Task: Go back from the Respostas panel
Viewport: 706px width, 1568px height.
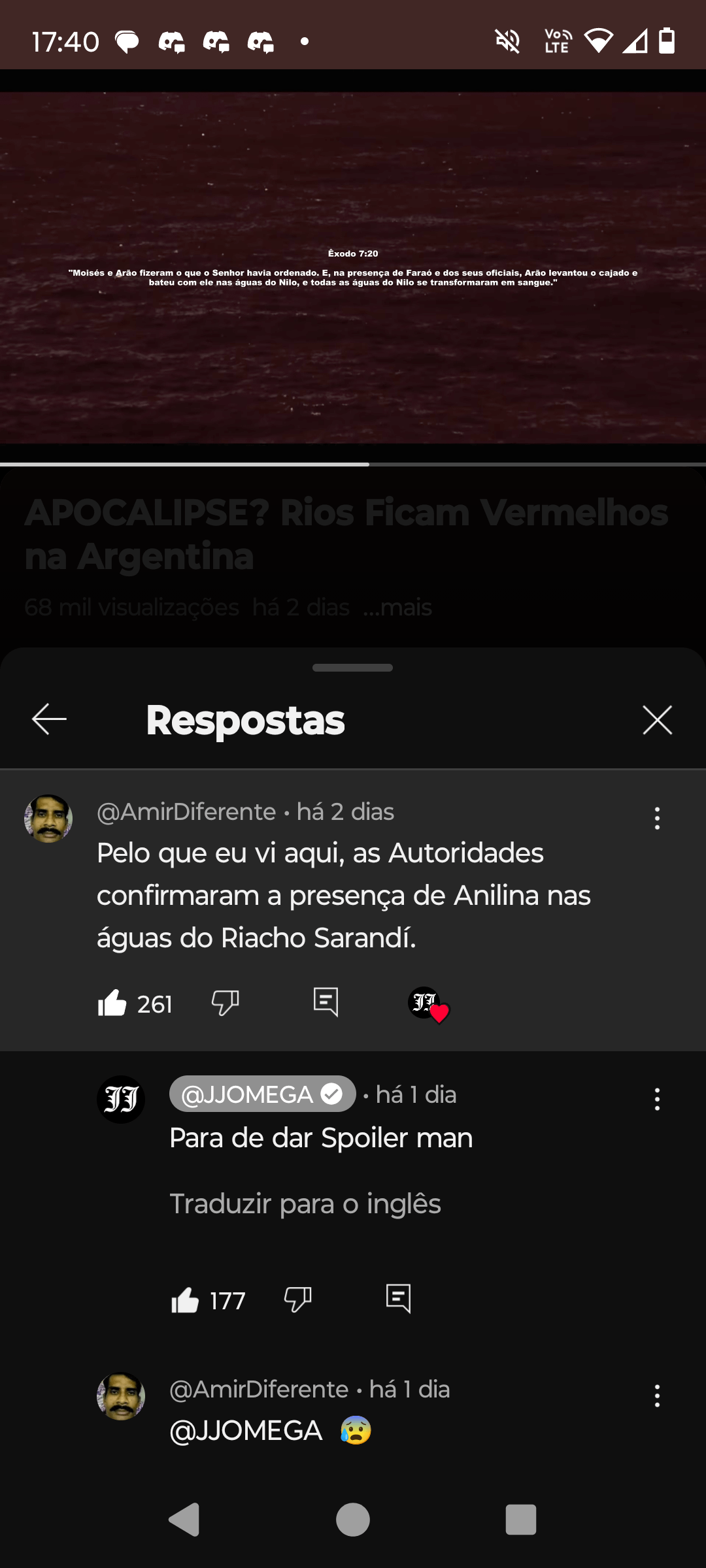Action: (49, 719)
